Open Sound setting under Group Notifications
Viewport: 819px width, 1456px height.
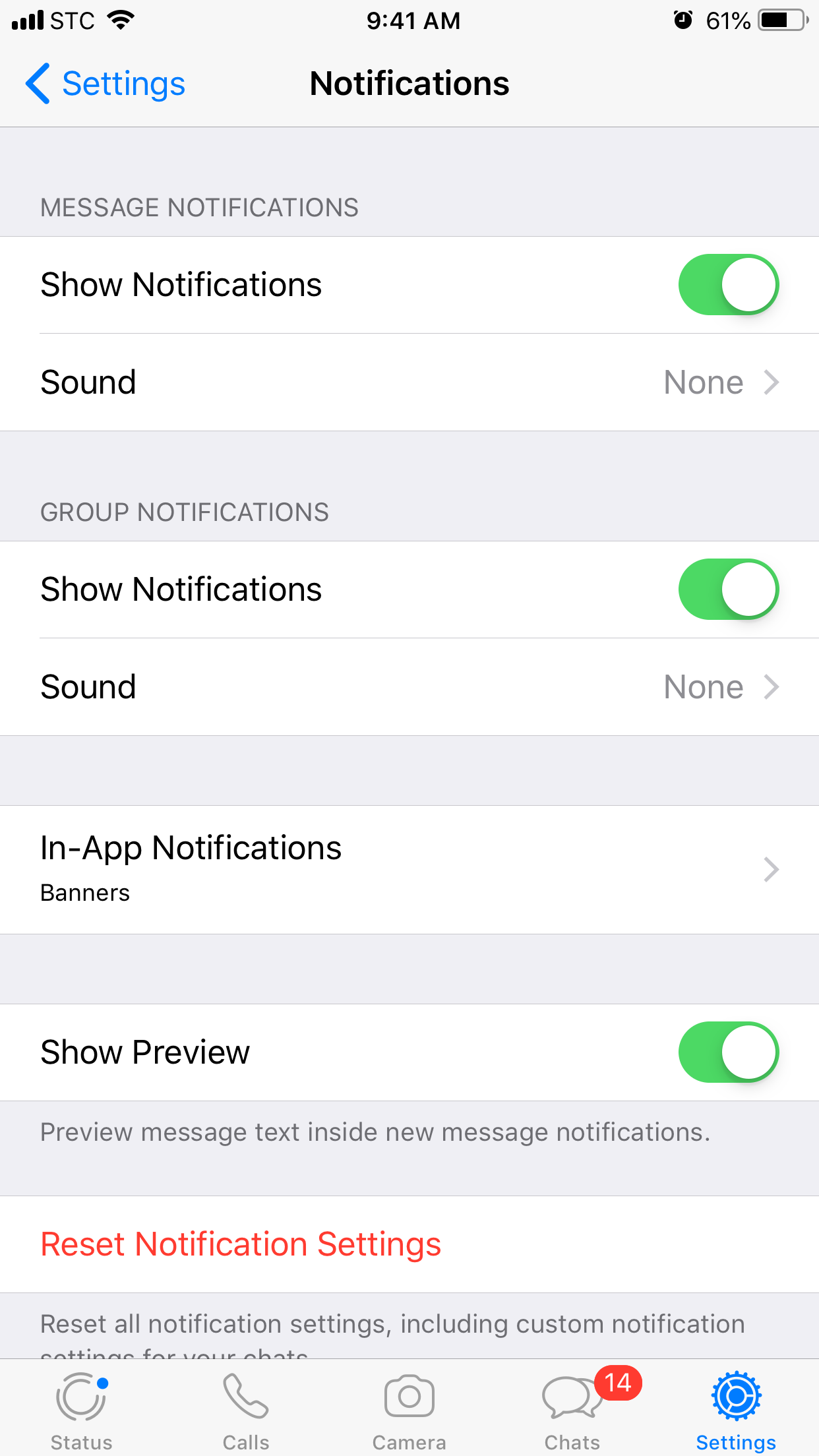[409, 687]
